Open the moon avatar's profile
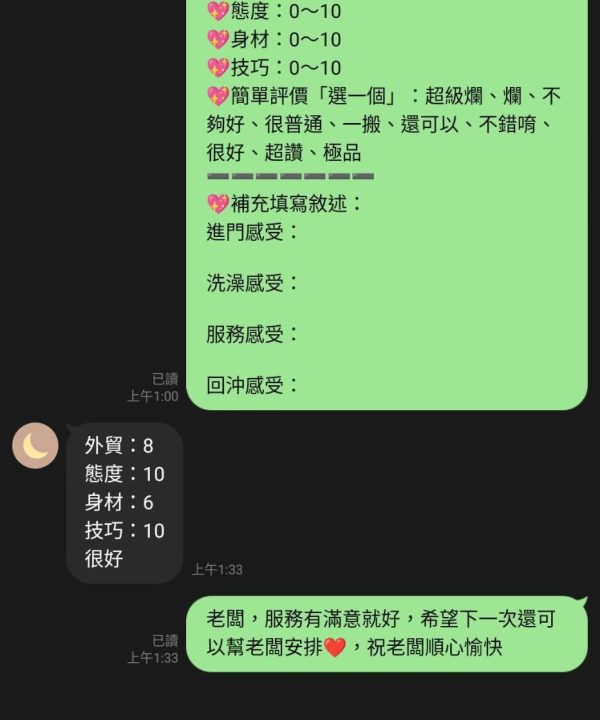 35,445
